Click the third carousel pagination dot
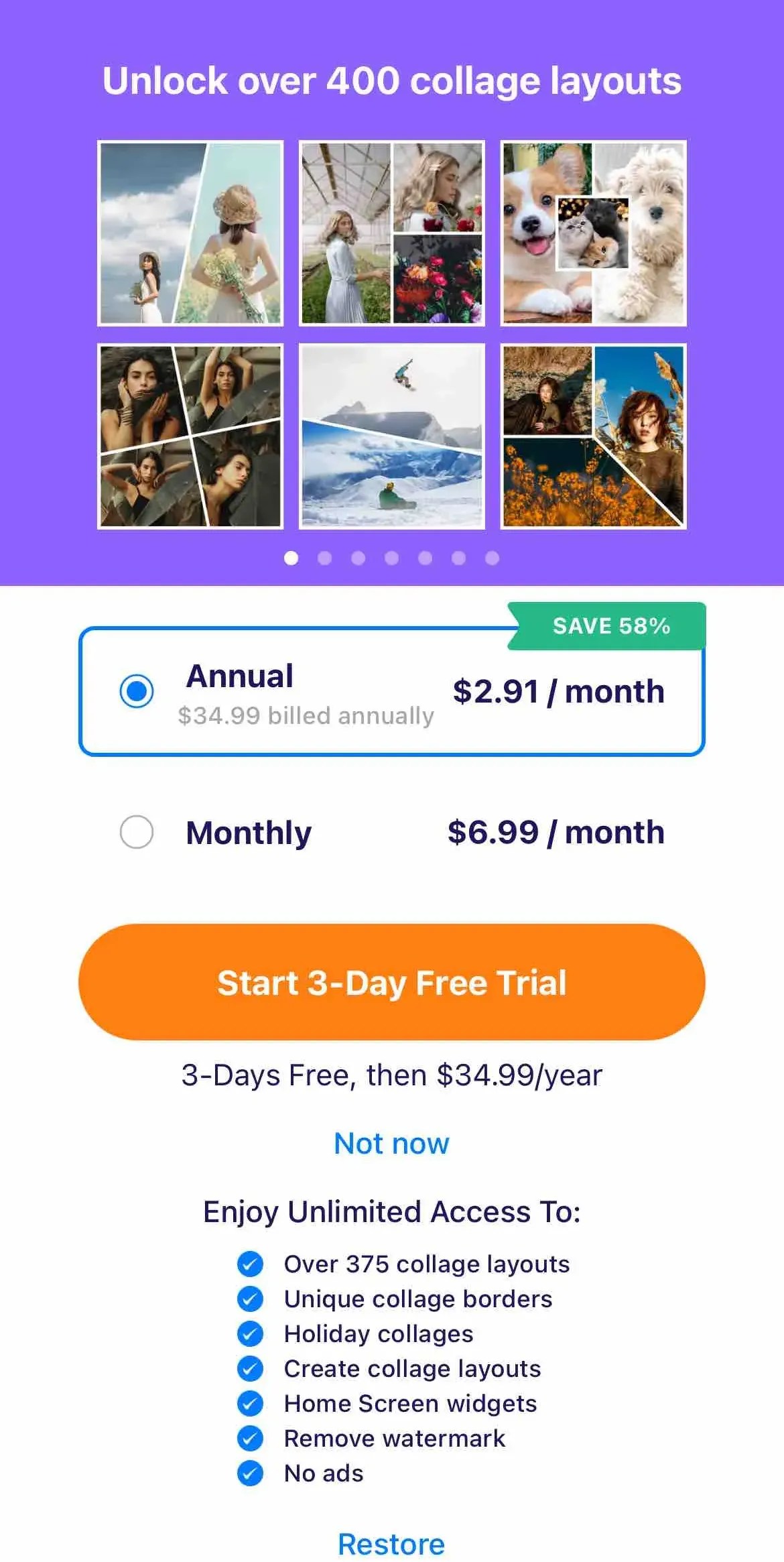The height and width of the screenshot is (1562, 784). point(358,557)
